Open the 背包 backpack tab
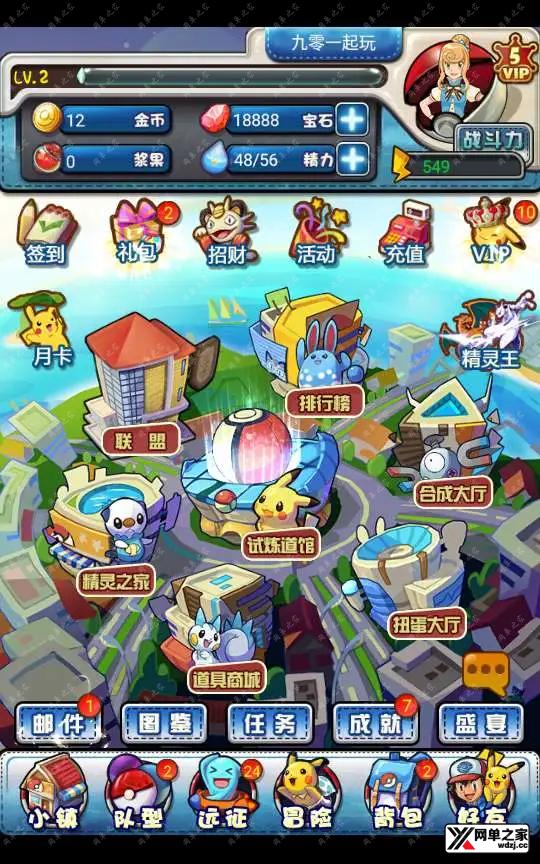 coord(399,793)
